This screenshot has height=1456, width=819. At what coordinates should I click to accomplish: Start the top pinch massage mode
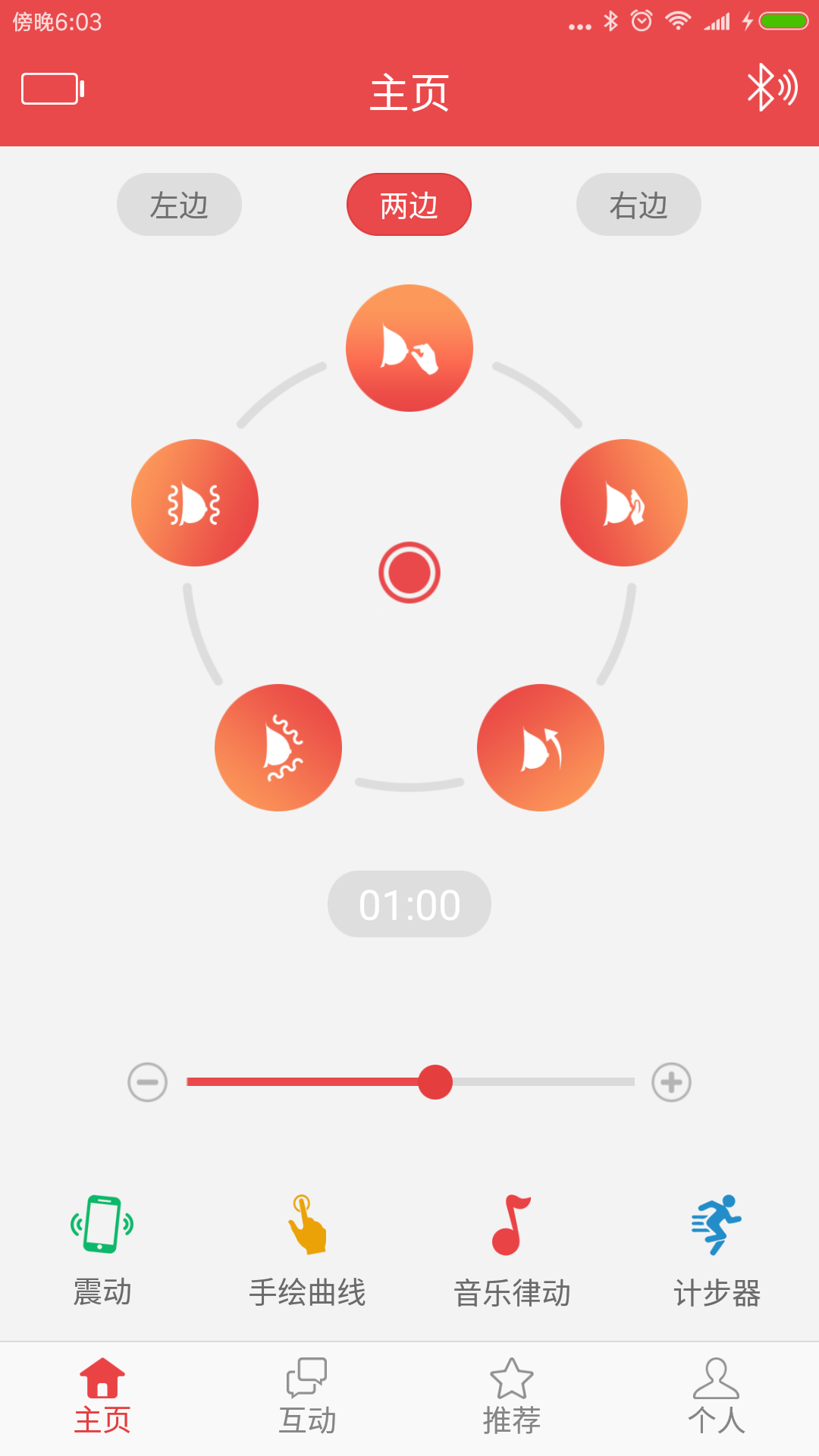pos(409,348)
